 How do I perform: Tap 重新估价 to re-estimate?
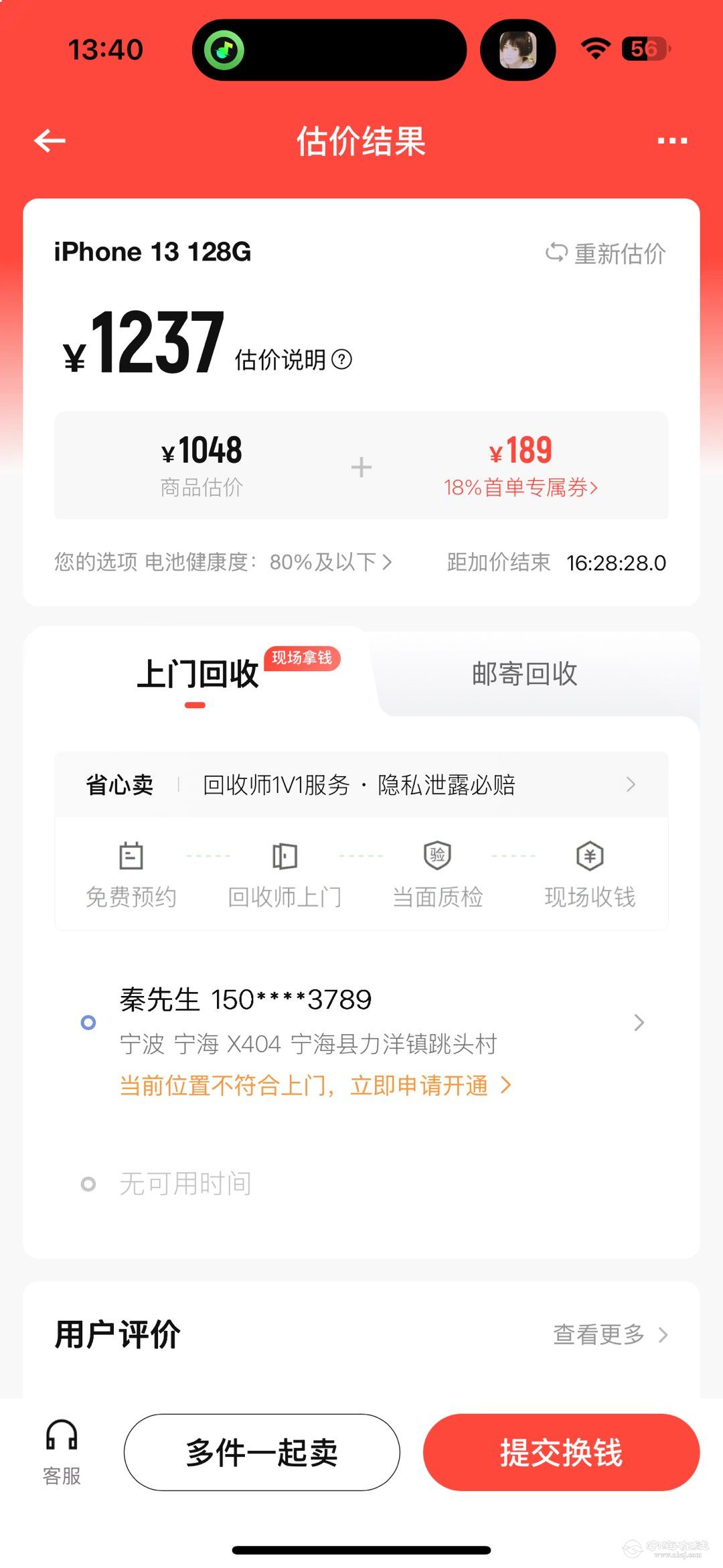605,254
